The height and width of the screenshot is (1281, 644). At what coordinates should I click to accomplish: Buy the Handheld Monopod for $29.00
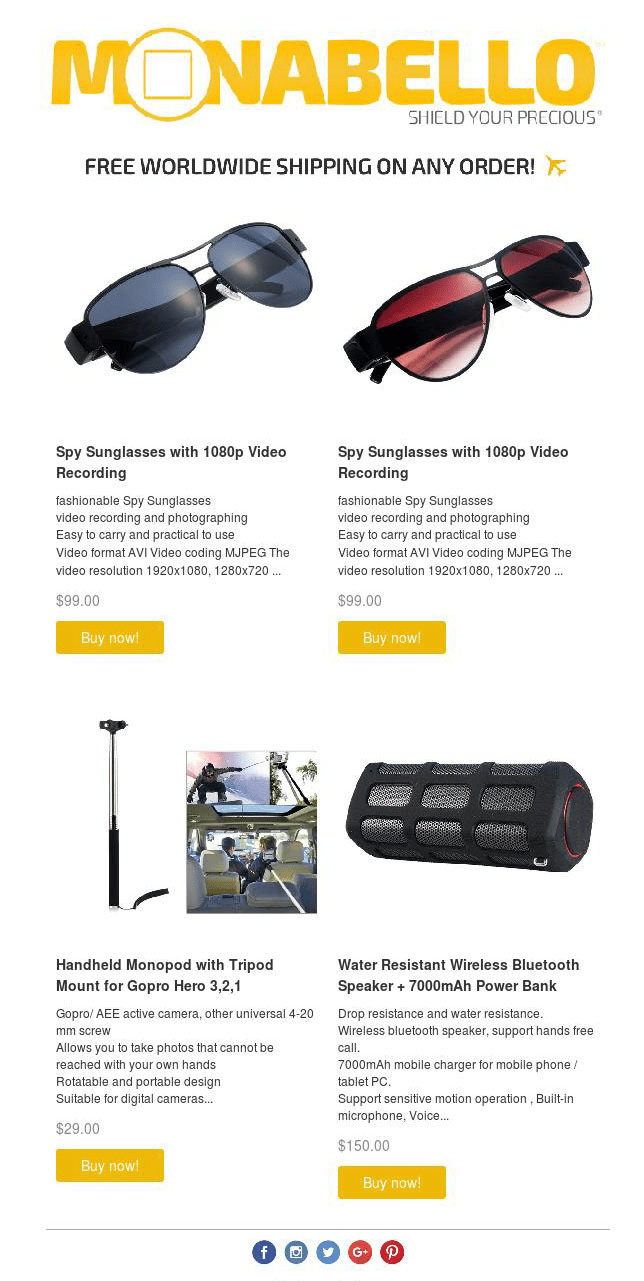click(110, 1166)
